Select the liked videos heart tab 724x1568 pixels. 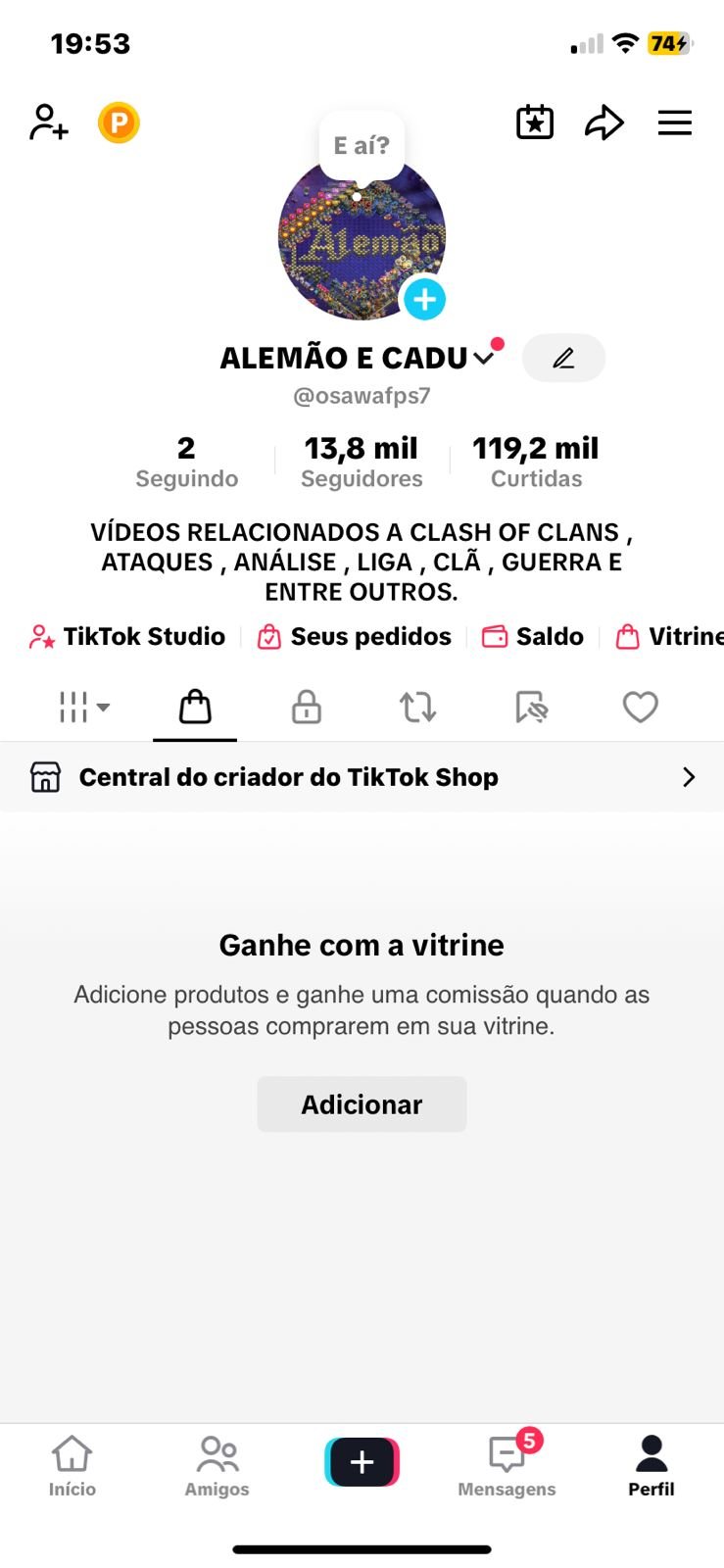tap(641, 707)
